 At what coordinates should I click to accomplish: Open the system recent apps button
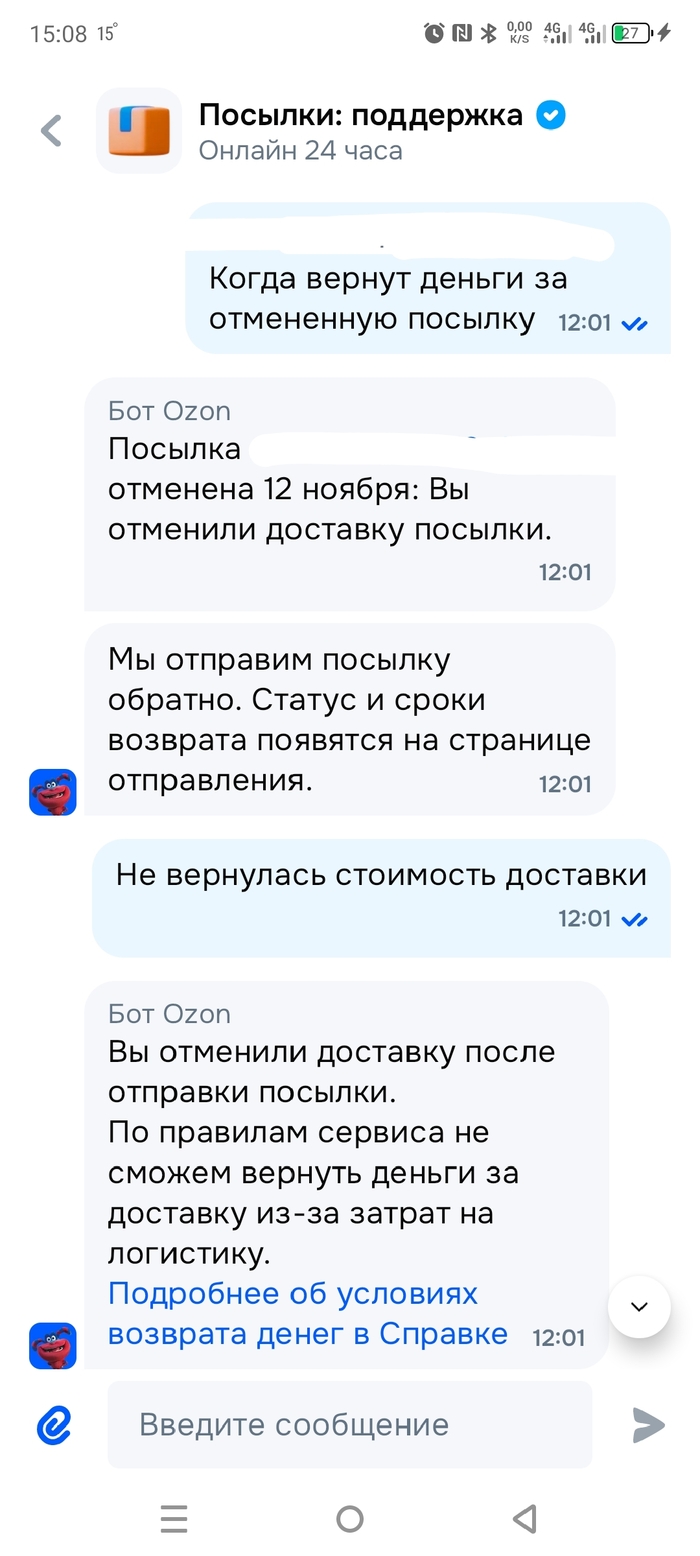(174, 1519)
